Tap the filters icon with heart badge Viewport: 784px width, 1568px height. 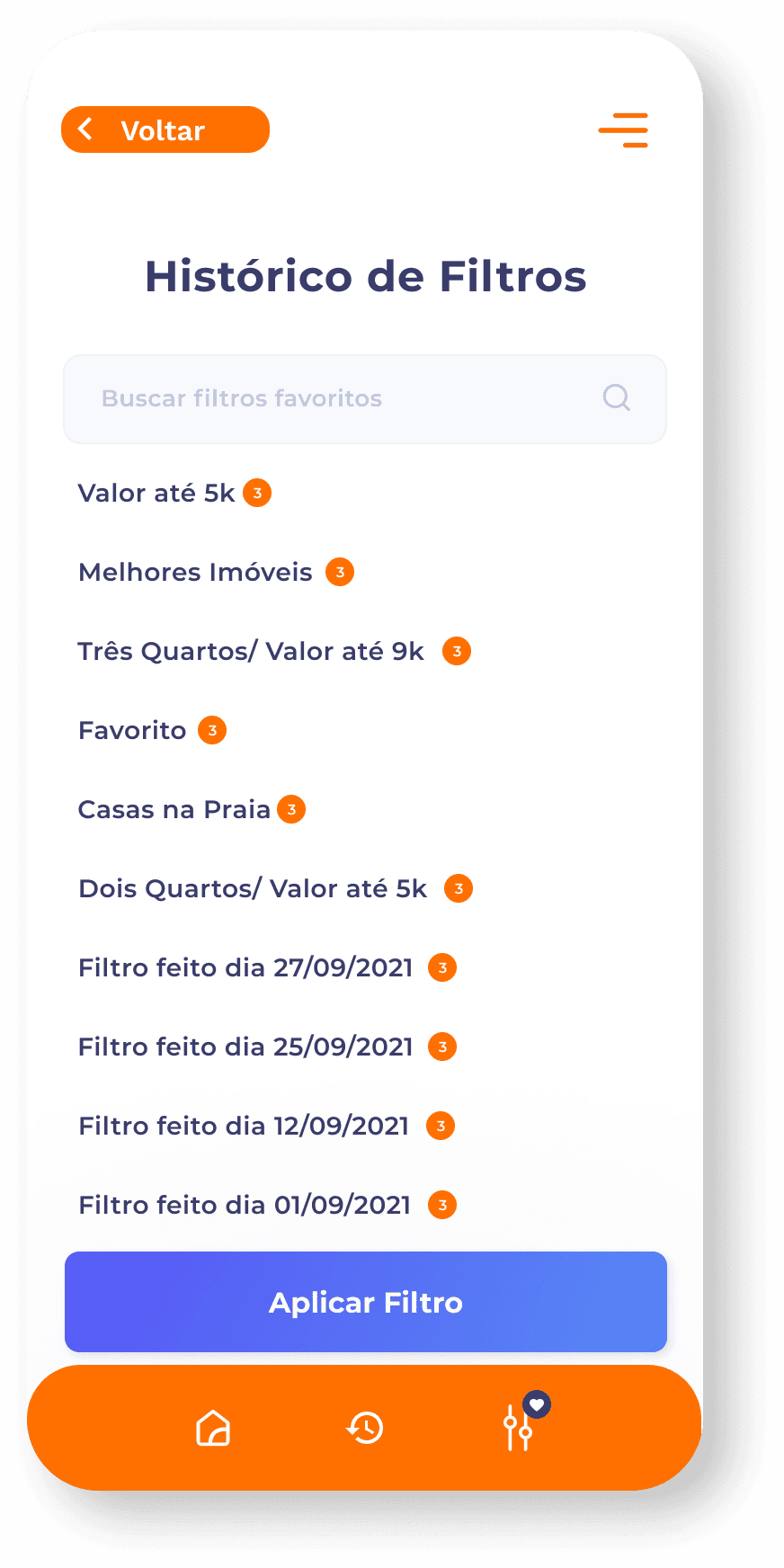point(518,1431)
